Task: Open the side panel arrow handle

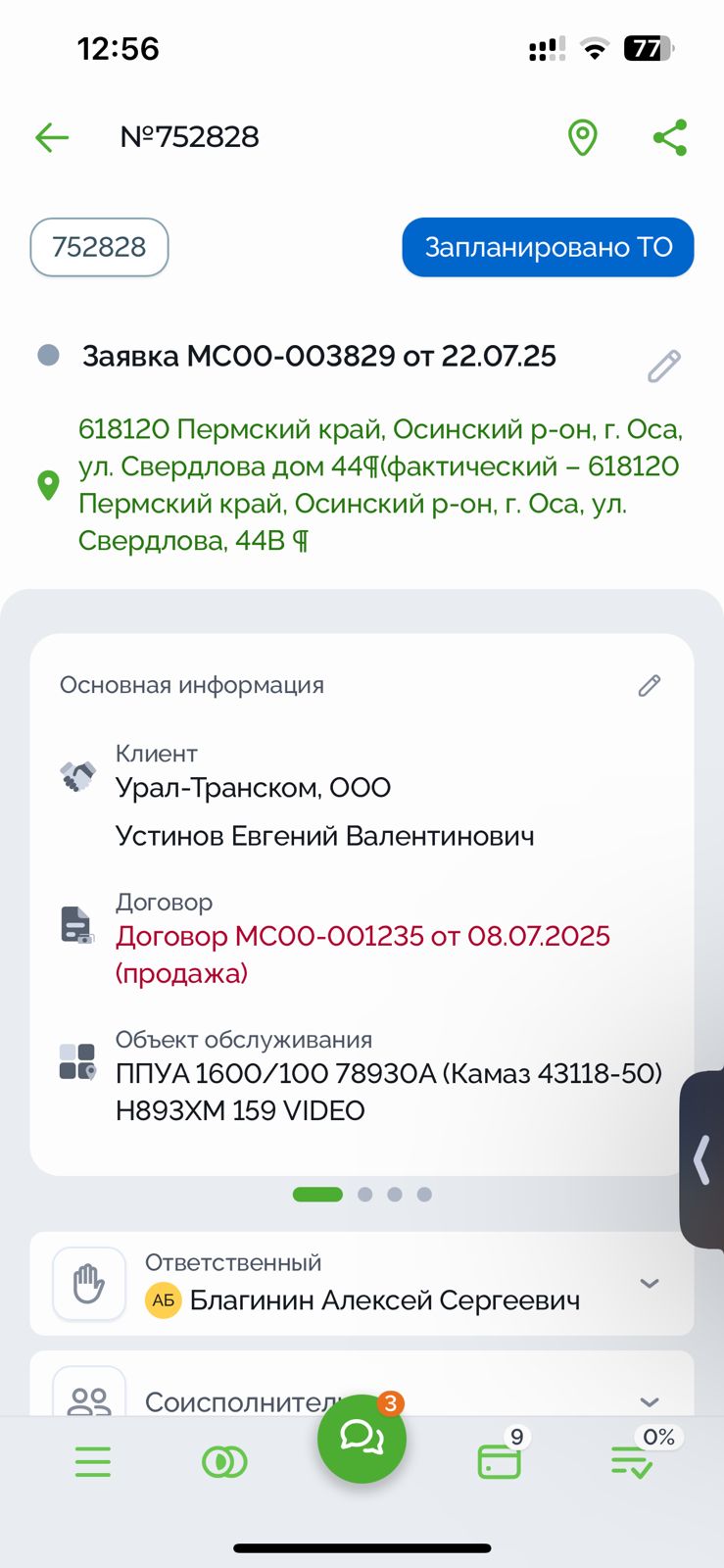Action: pyautogui.click(x=701, y=1160)
